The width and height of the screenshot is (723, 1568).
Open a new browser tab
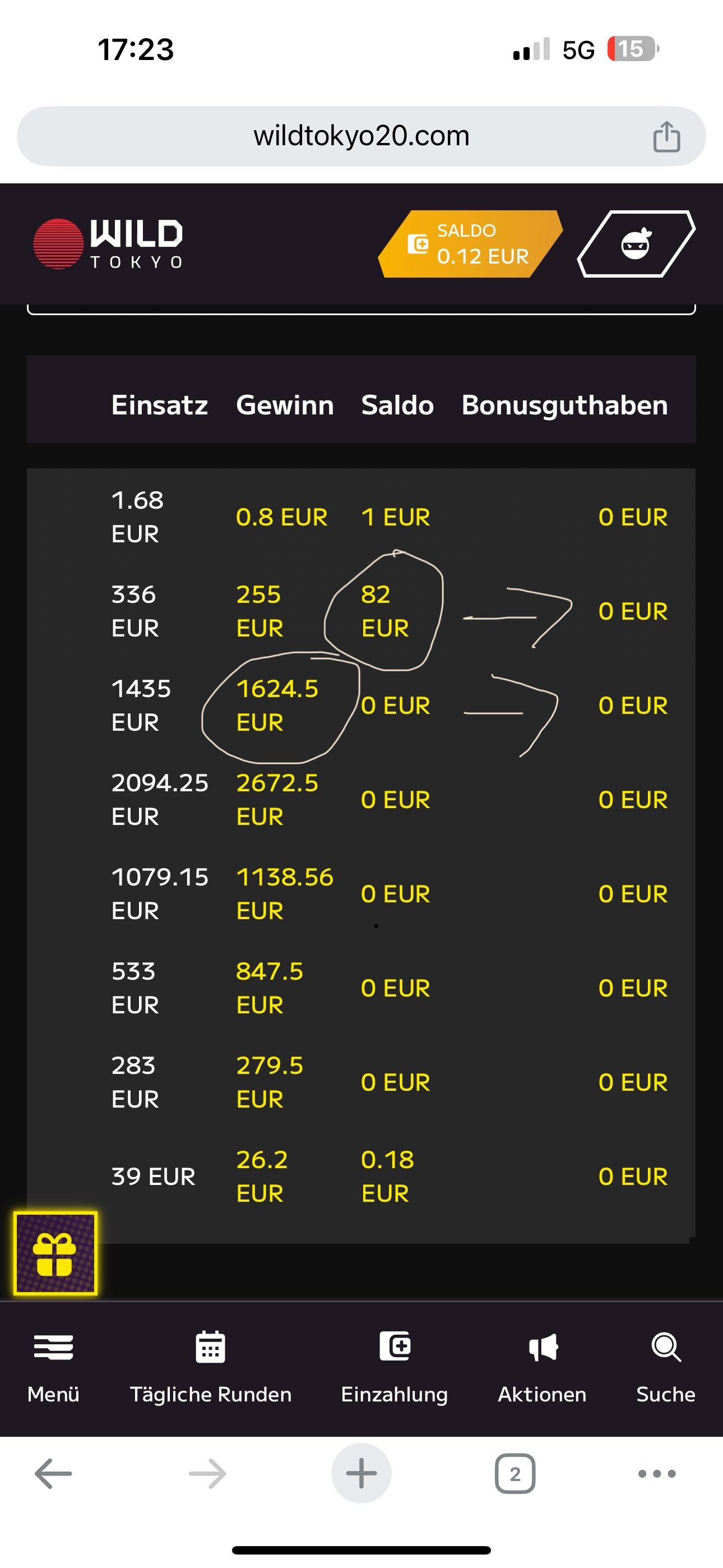point(361,1474)
